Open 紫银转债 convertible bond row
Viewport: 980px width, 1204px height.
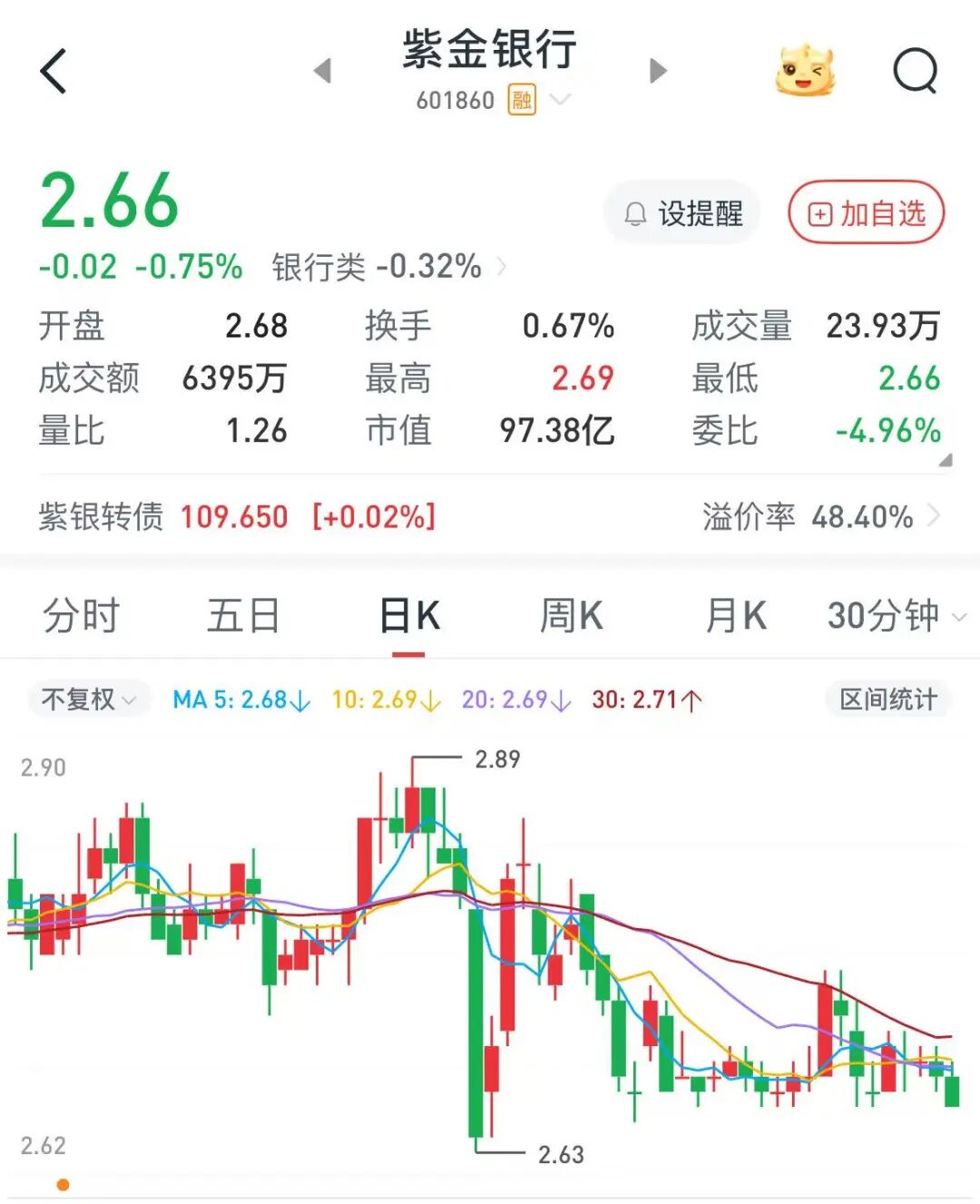490,516
